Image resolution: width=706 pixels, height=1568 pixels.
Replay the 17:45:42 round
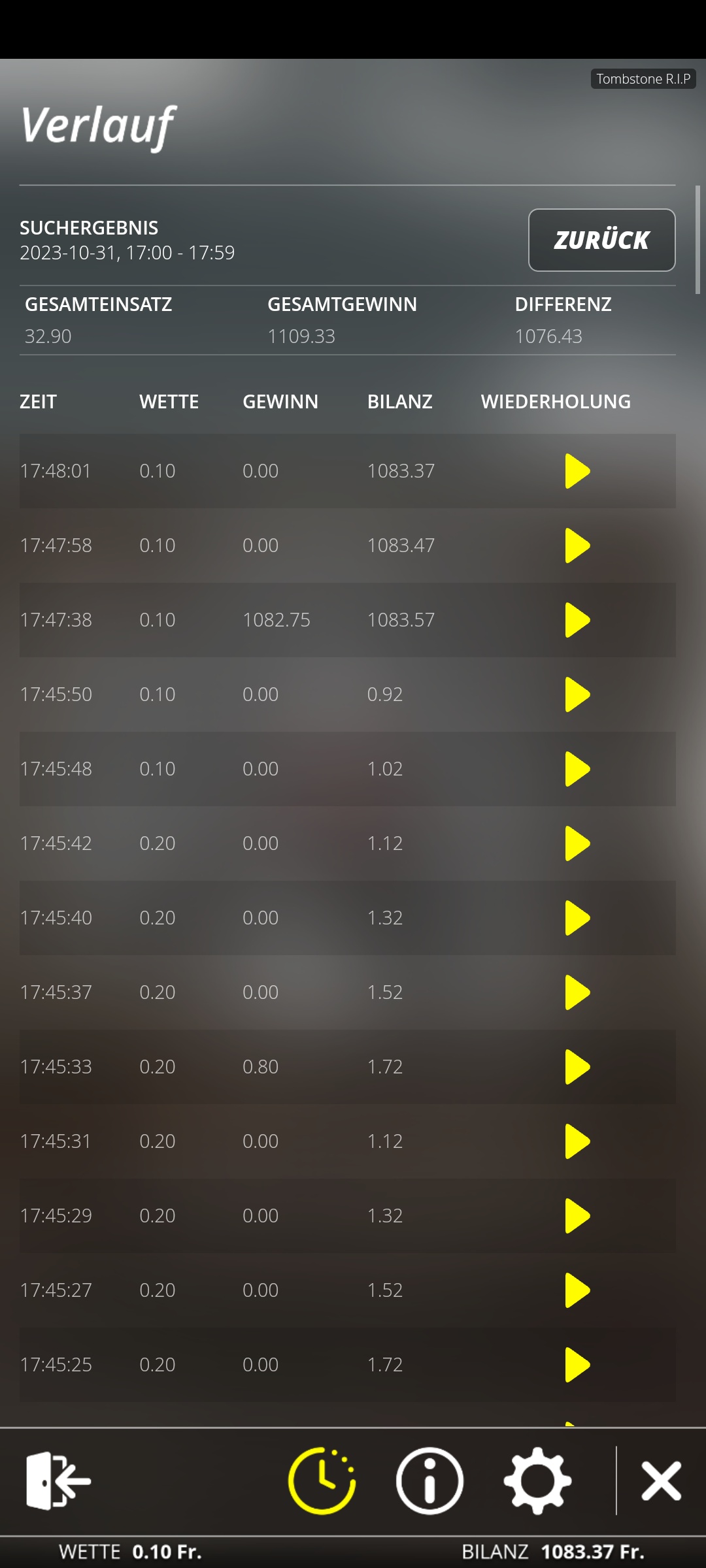[x=577, y=843]
